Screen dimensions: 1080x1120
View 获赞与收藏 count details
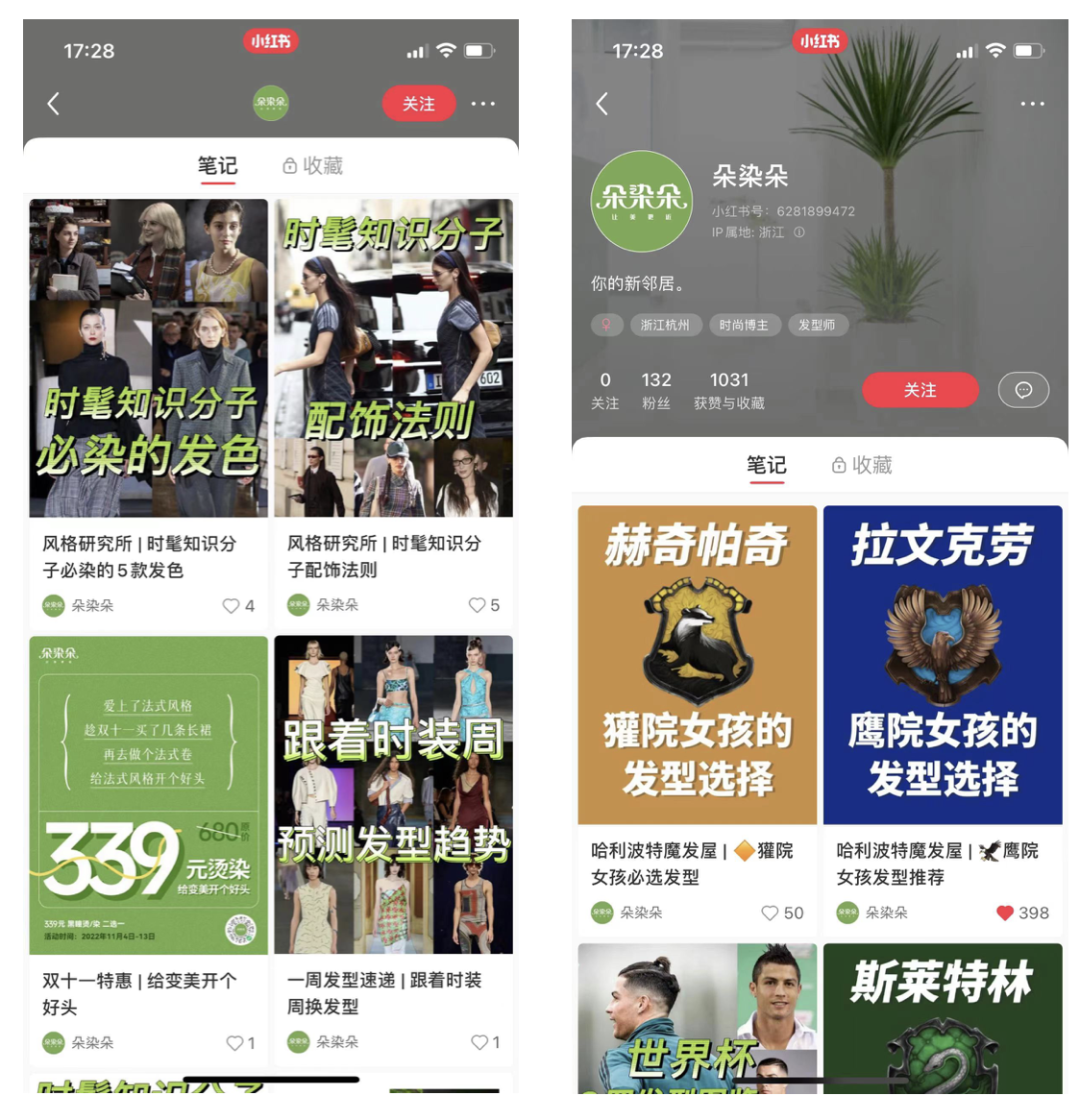729,390
